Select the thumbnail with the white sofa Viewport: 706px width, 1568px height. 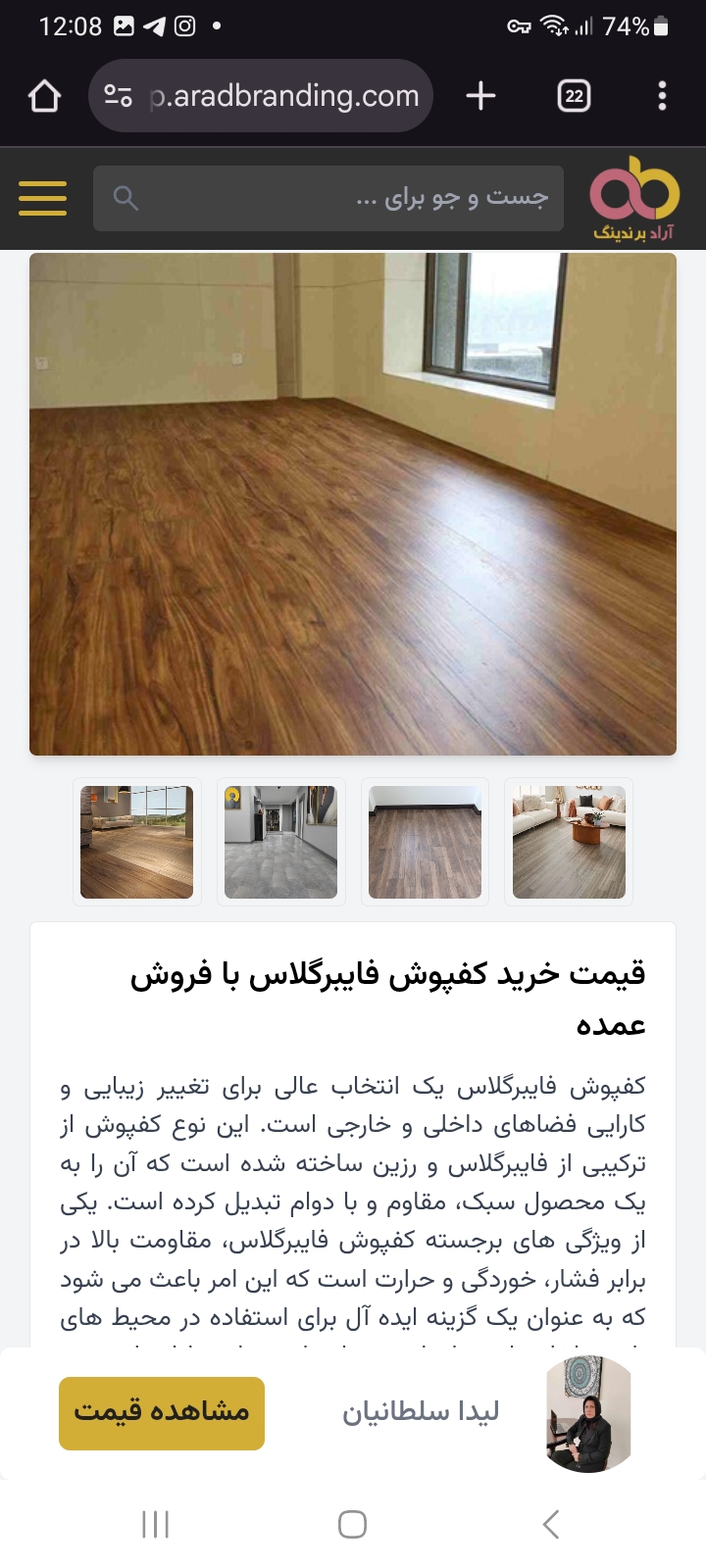[x=569, y=842]
